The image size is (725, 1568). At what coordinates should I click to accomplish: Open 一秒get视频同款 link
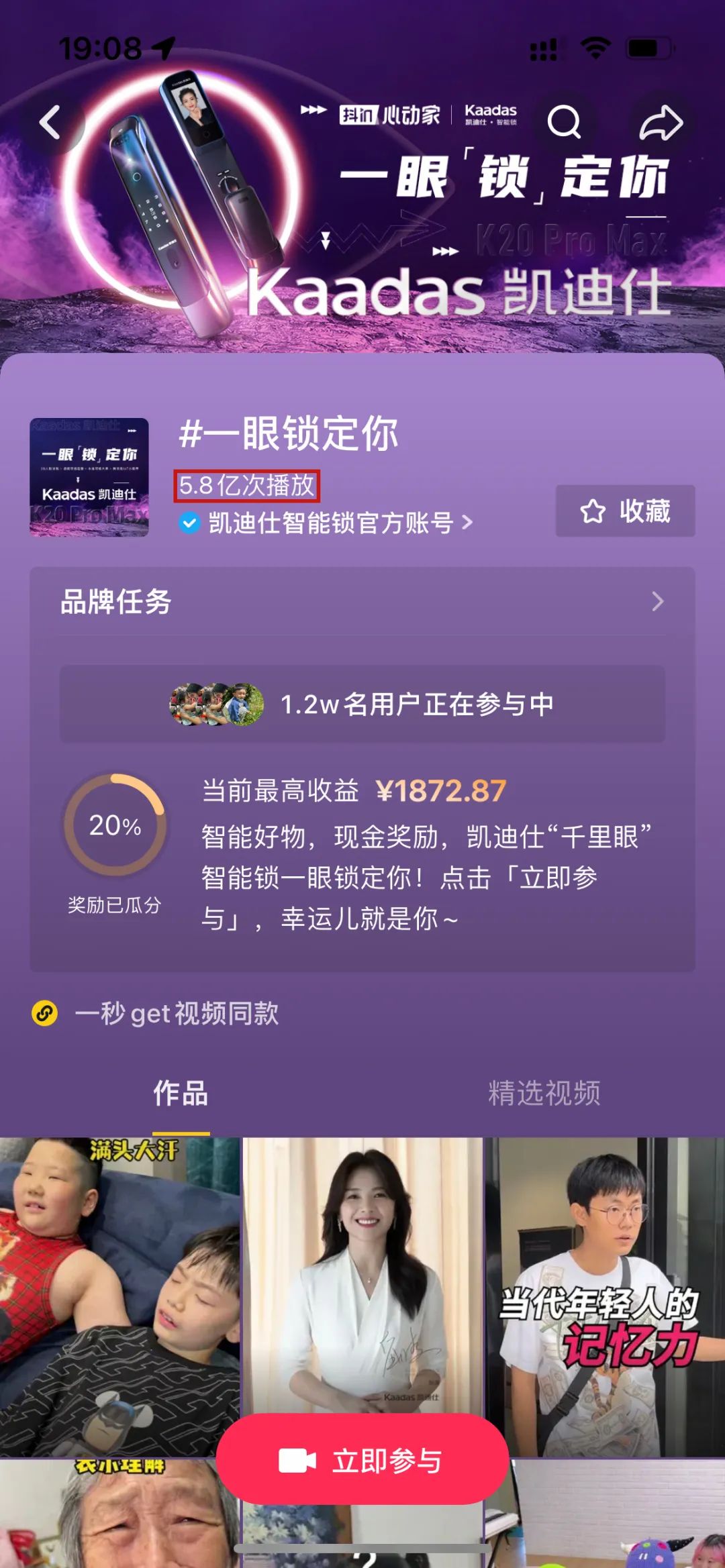coord(176,1013)
